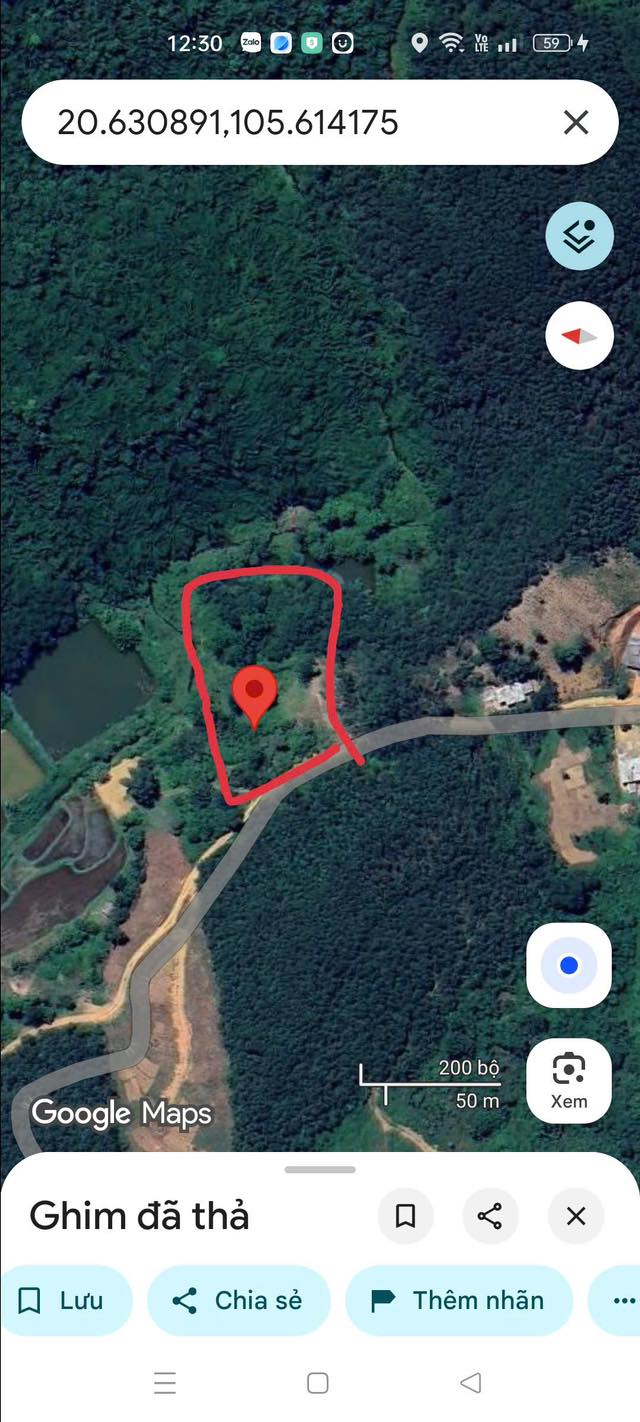Go to the home screen
Screen dimensions: 640x1422
click(x=318, y=1383)
